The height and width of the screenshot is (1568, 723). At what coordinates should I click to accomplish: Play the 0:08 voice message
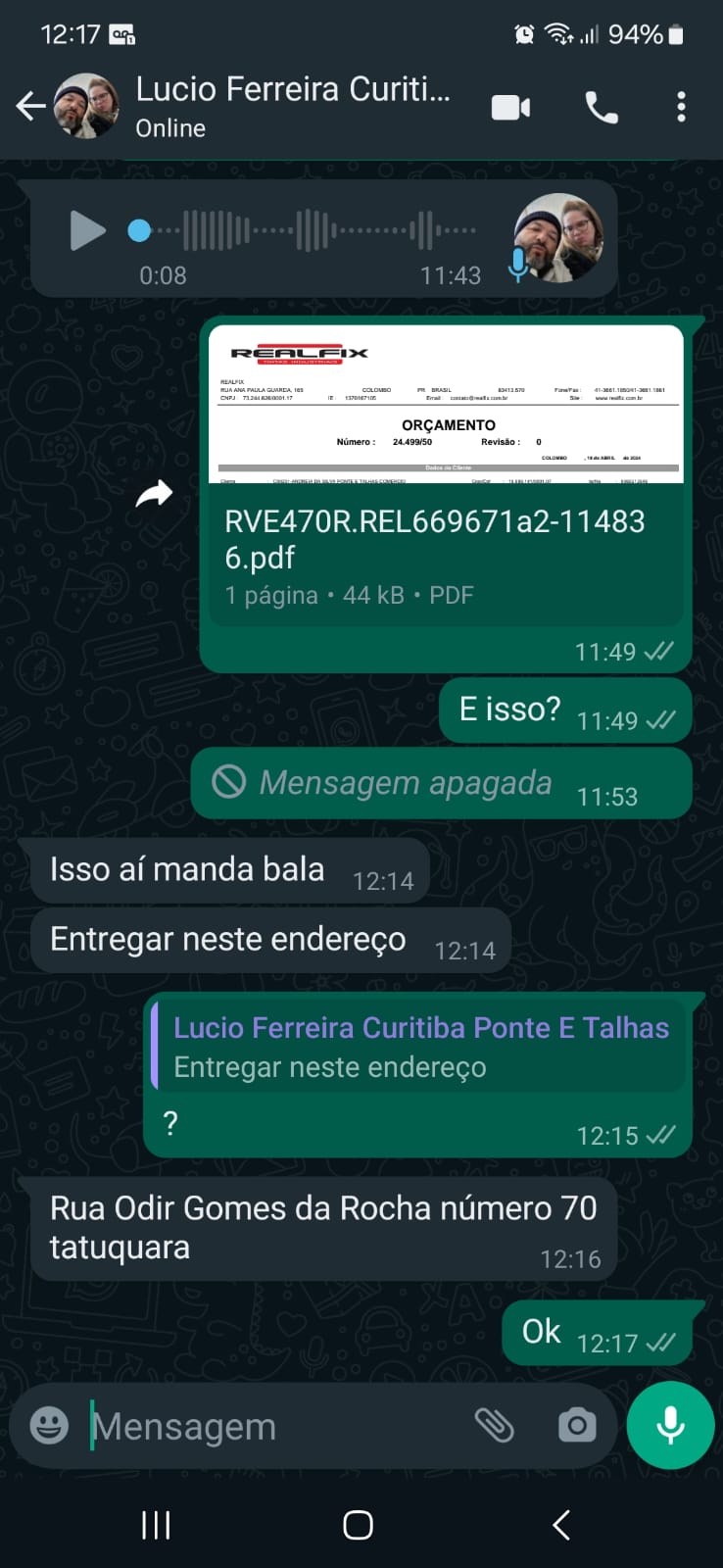point(87,231)
